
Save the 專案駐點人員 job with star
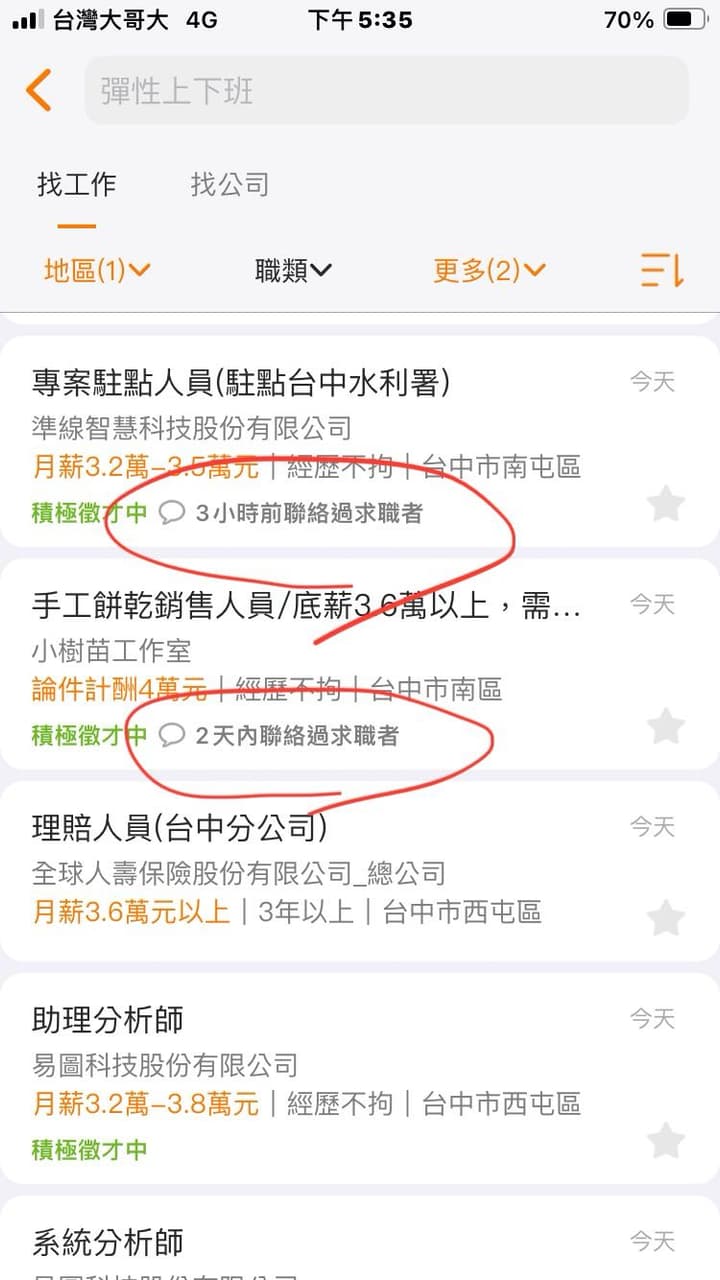(x=665, y=504)
